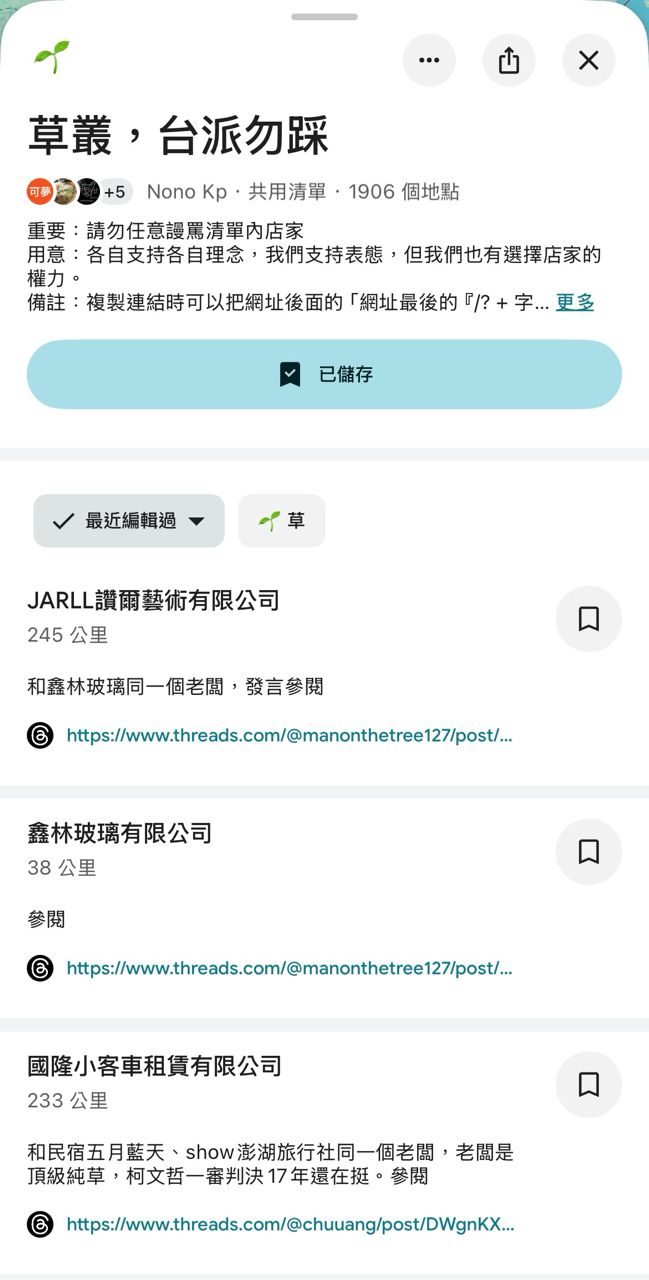Screen dimensions: 649x1280
Task: Open JARLL讚爾藝術有限公司 place entry
Action: click(153, 600)
